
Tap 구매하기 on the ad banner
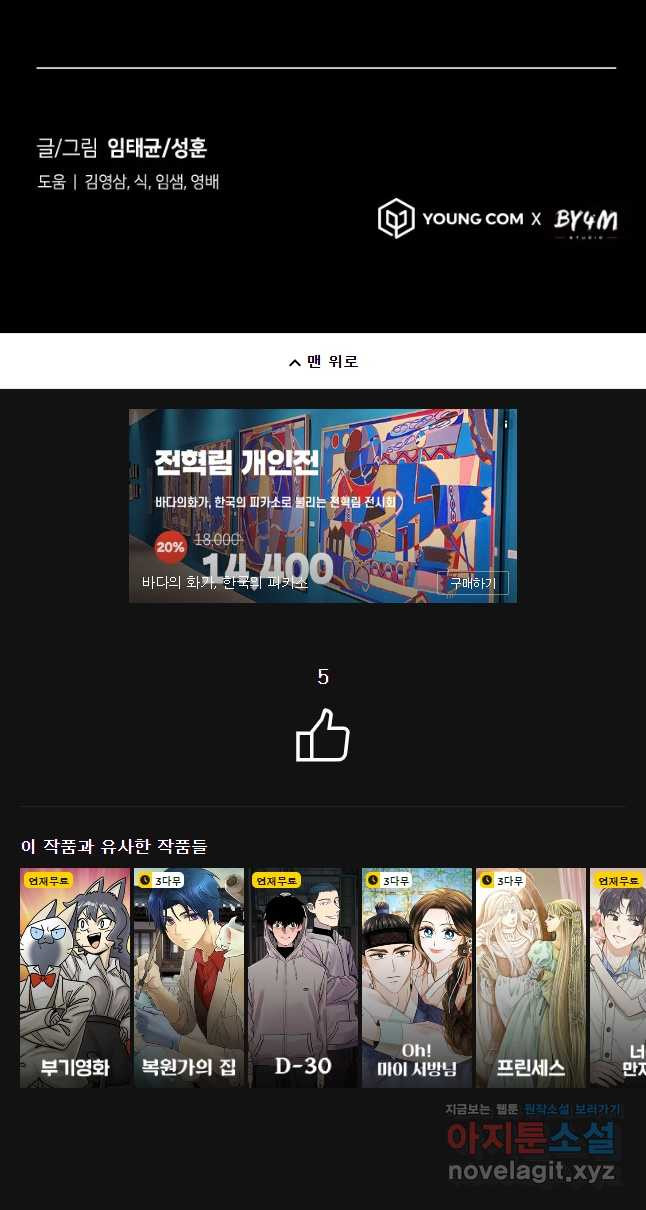[x=473, y=583]
